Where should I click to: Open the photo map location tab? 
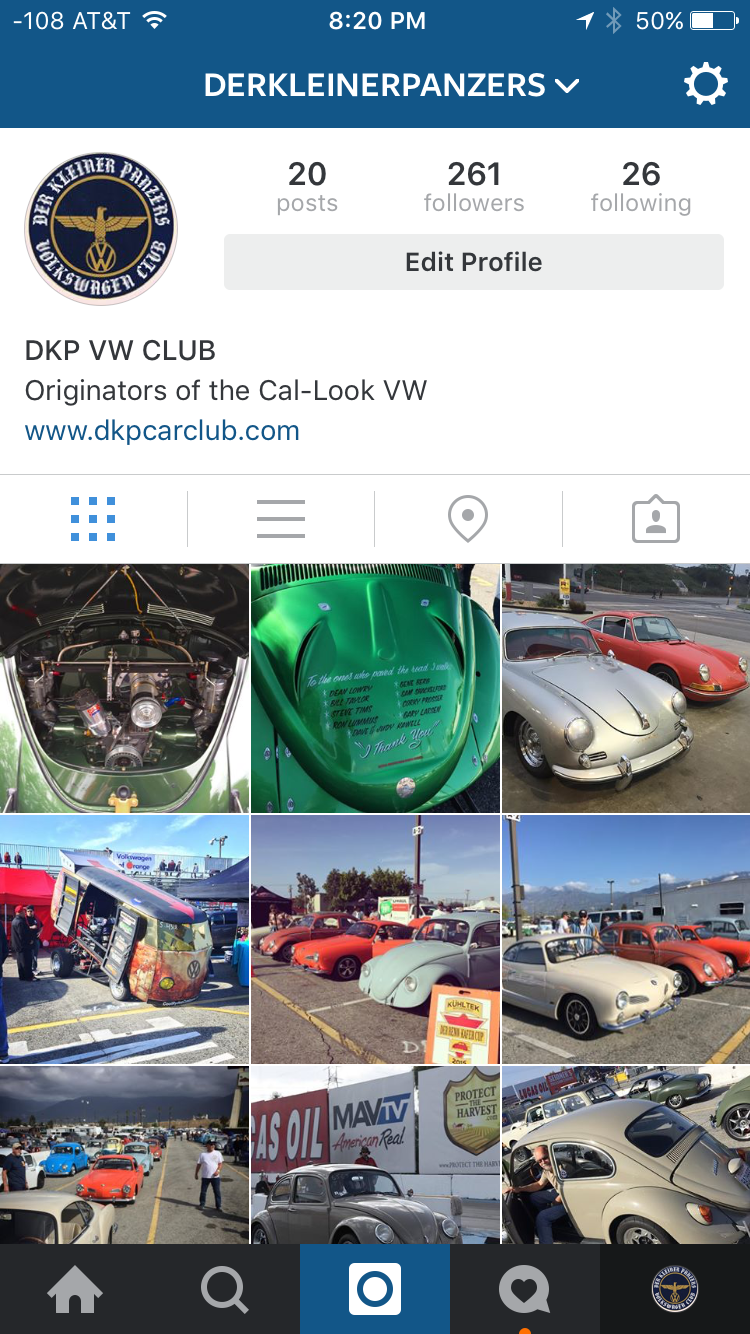[468, 519]
